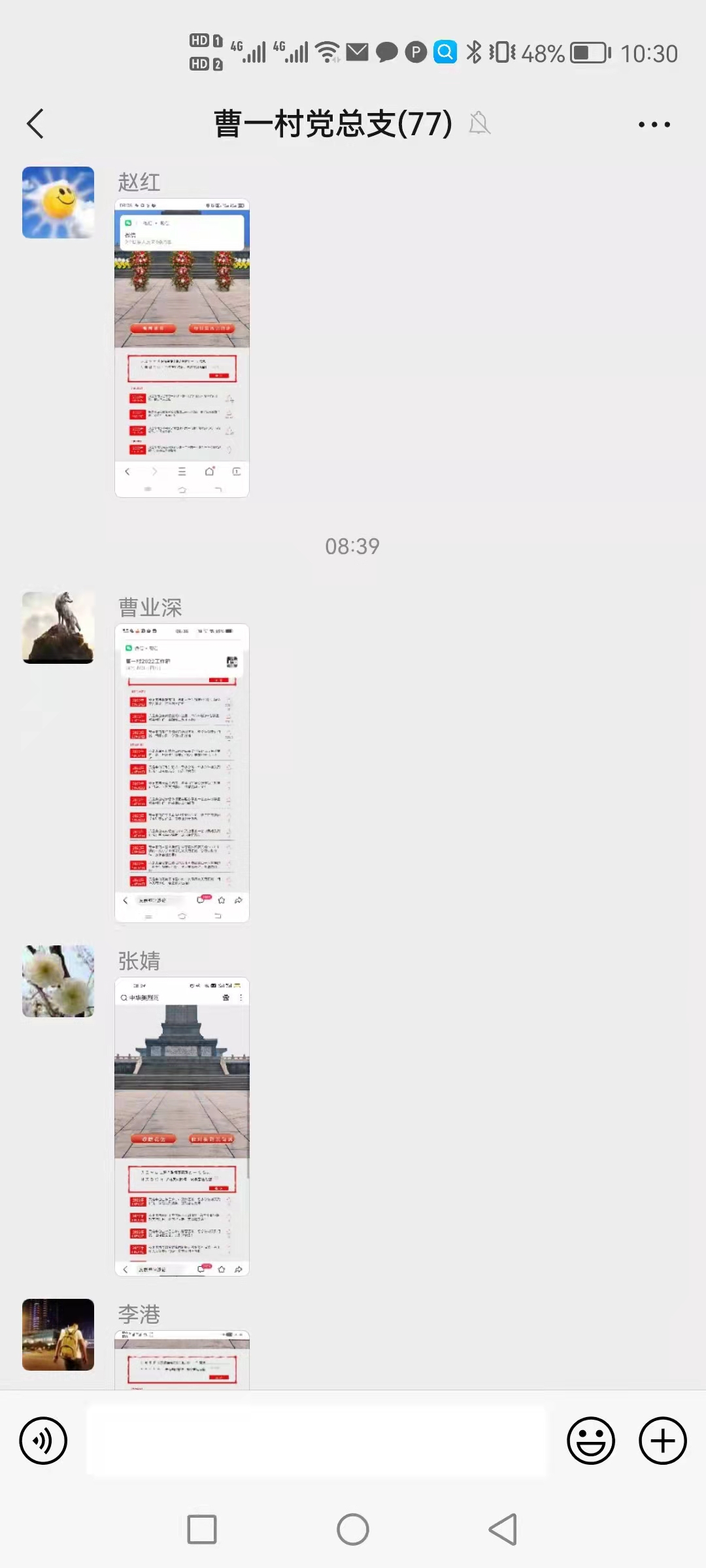Go back from the group chat
Screen dimensions: 706x1568
click(x=35, y=123)
